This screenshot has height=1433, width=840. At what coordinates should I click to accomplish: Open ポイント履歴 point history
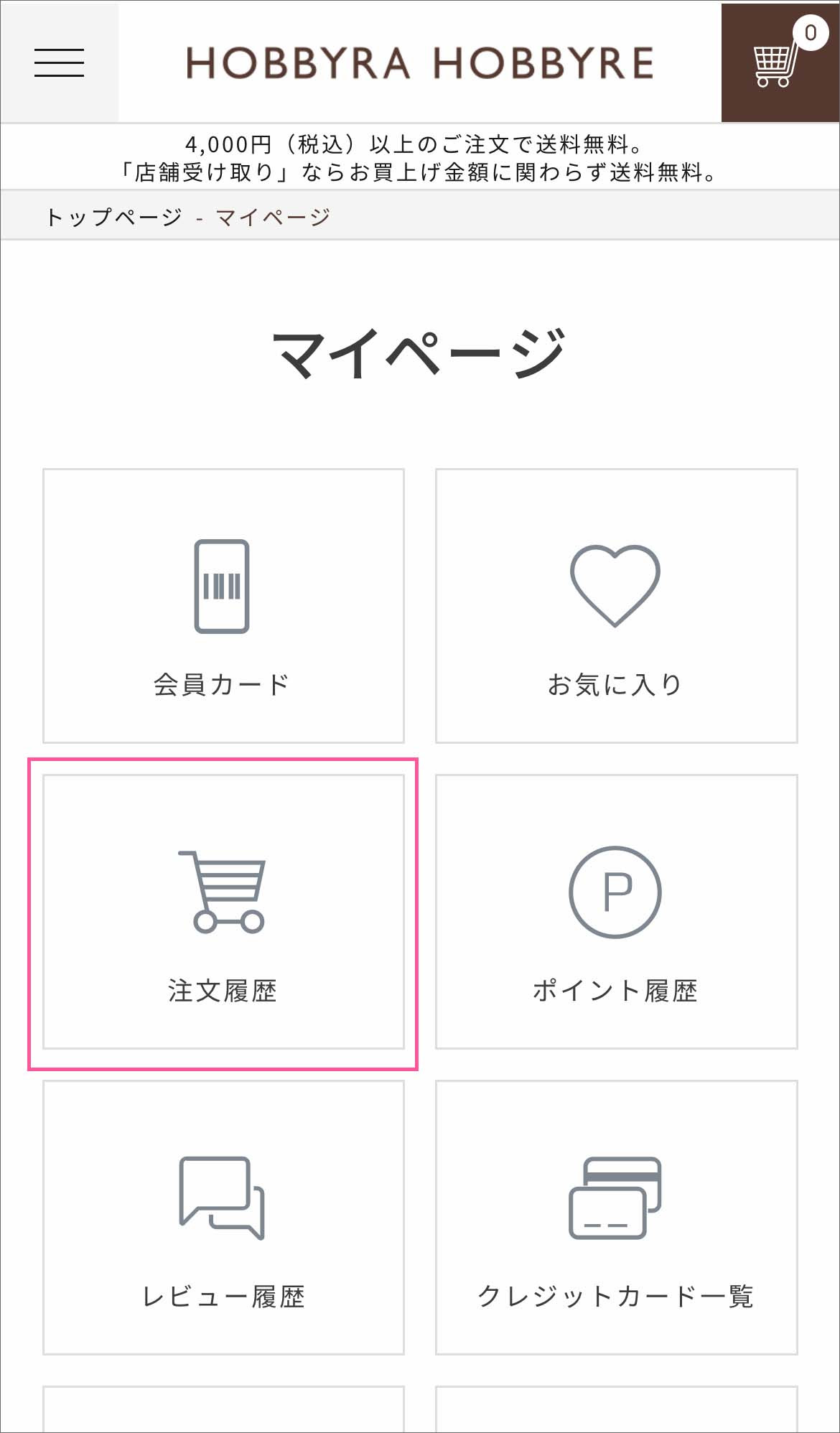616,912
